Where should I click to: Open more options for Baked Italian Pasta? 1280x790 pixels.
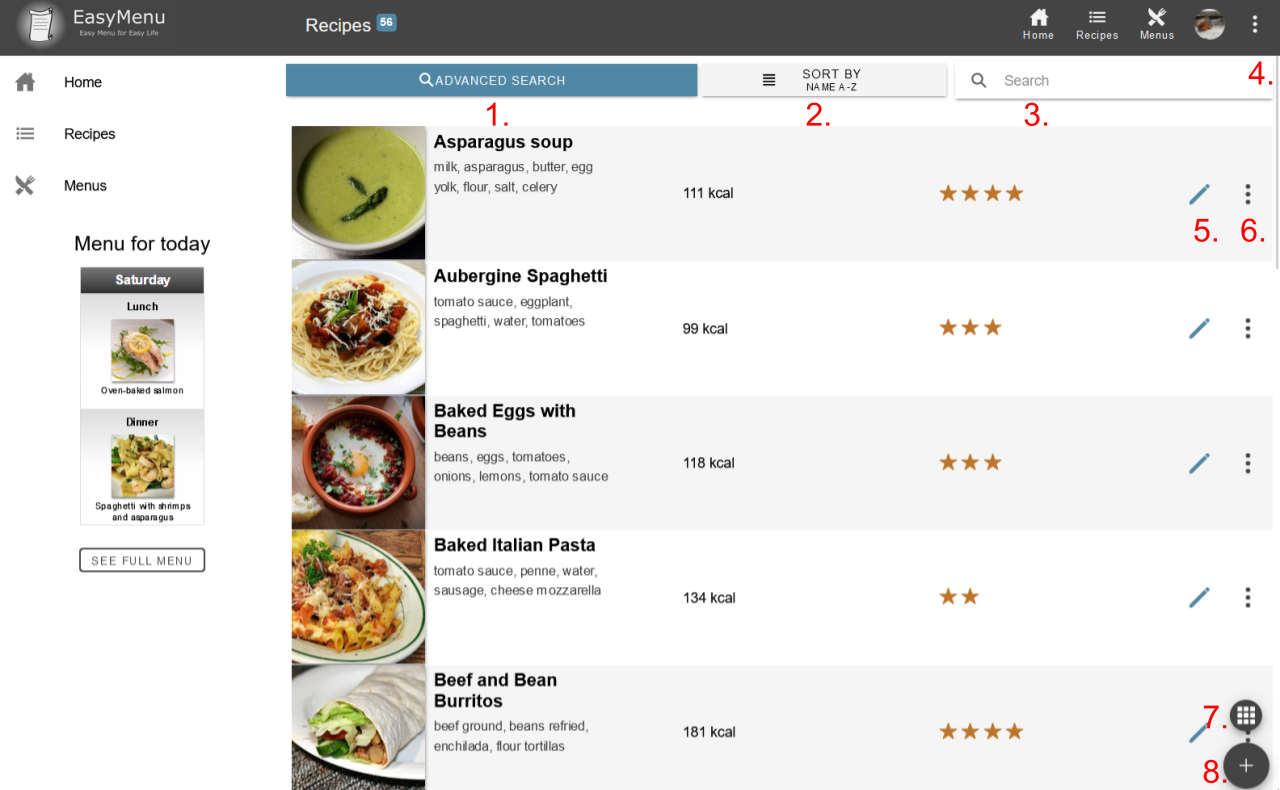(x=1247, y=597)
